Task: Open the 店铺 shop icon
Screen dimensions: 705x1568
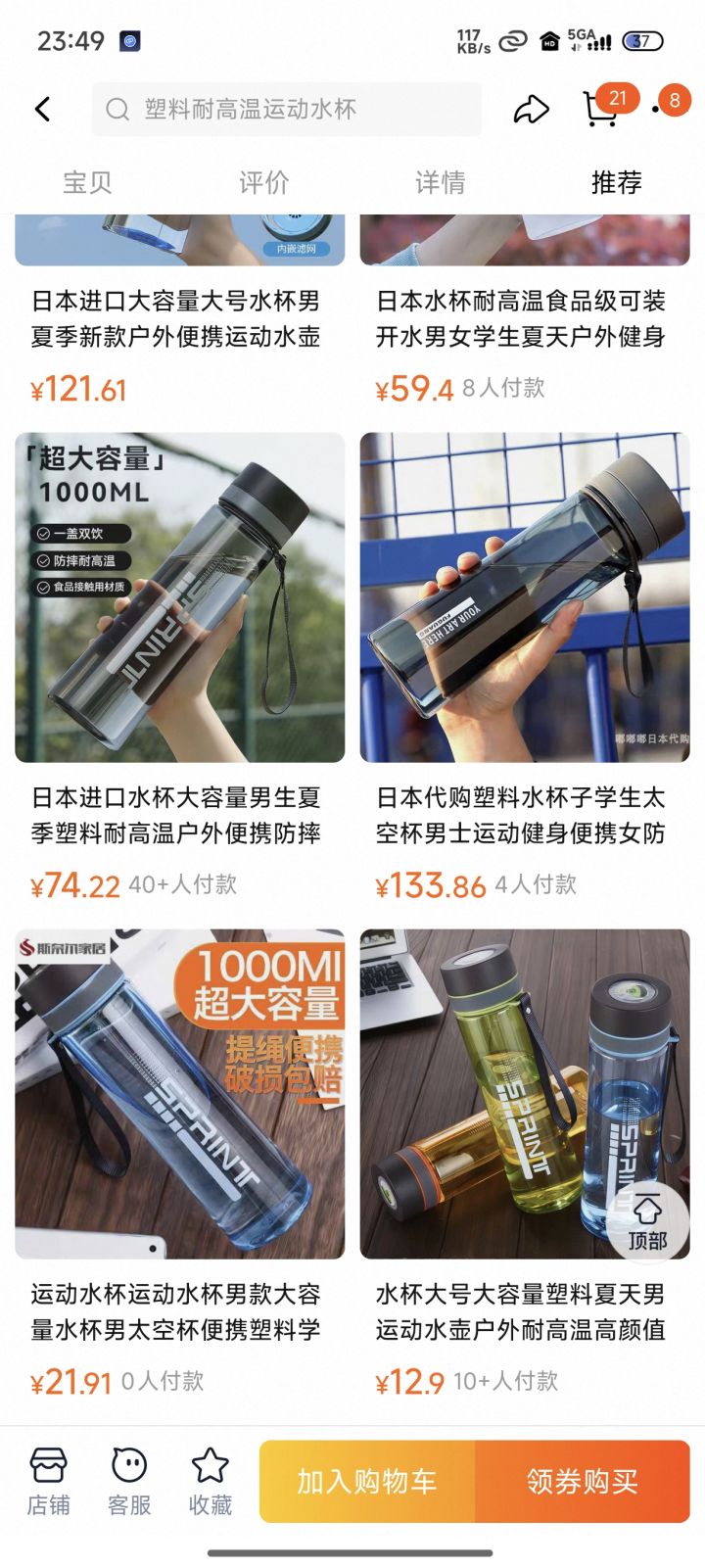Action: (49, 1479)
